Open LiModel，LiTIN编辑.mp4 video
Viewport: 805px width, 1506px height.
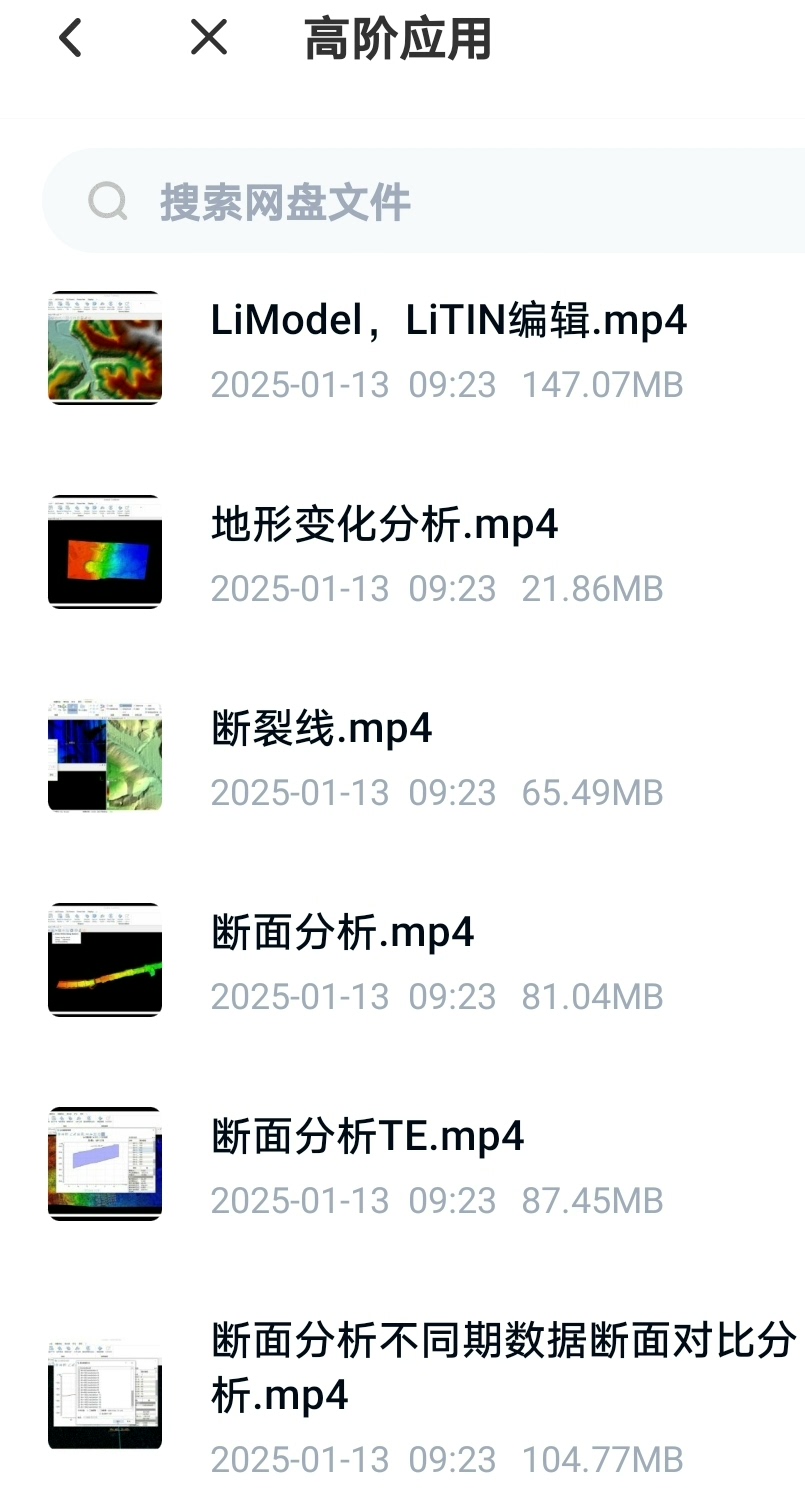tap(448, 322)
